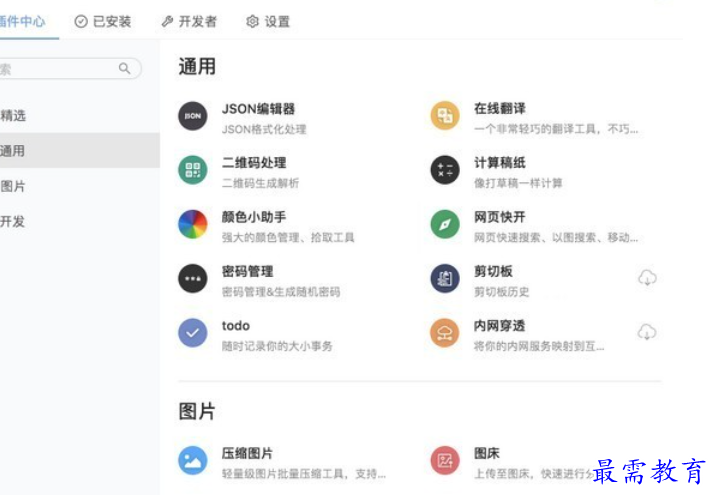The width and height of the screenshot is (714, 503).
Task: Download the 内网穿透 plugin
Action: click(x=647, y=332)
